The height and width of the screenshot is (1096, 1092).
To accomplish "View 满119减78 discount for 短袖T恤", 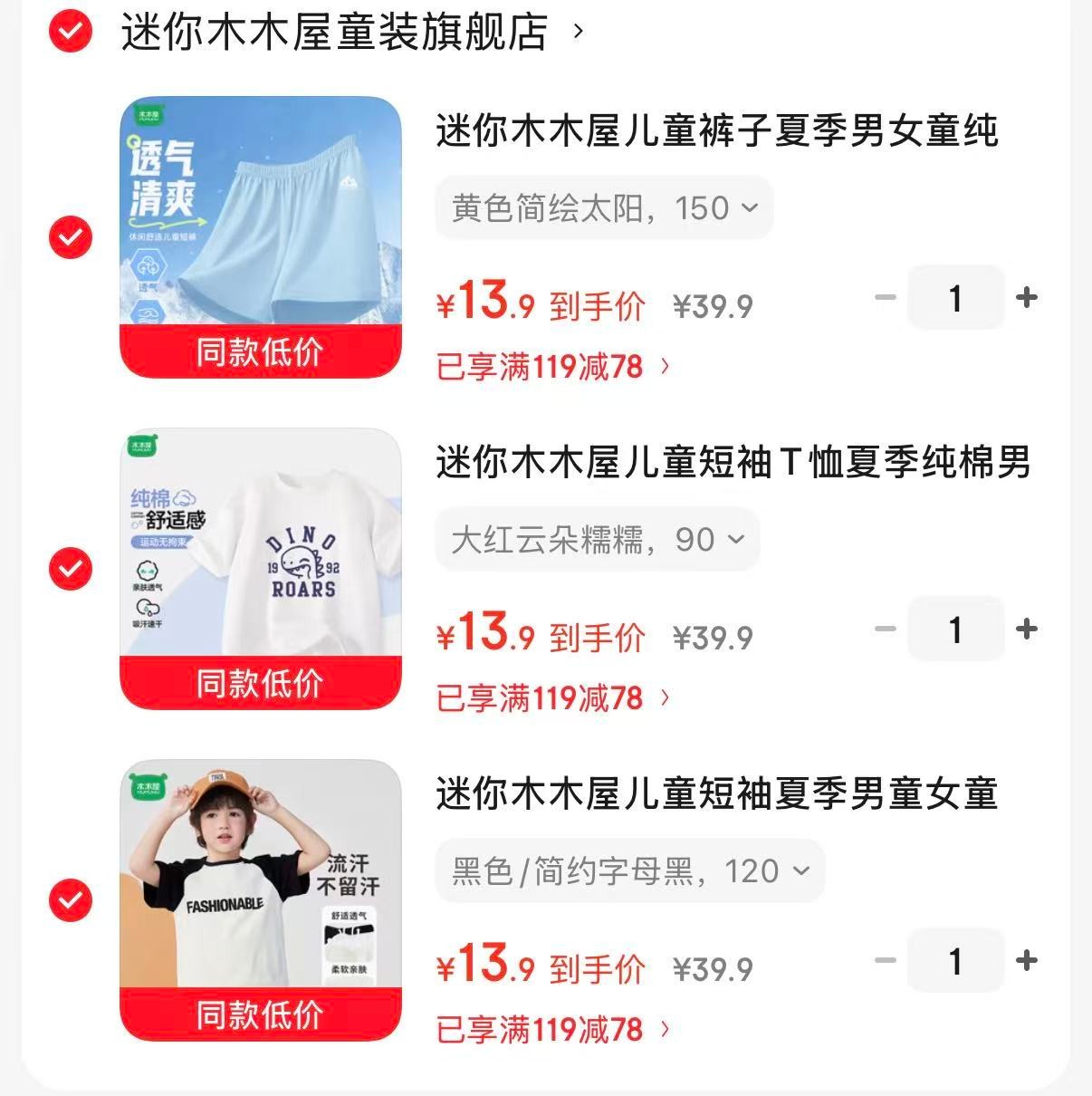I will pos(553,698).
